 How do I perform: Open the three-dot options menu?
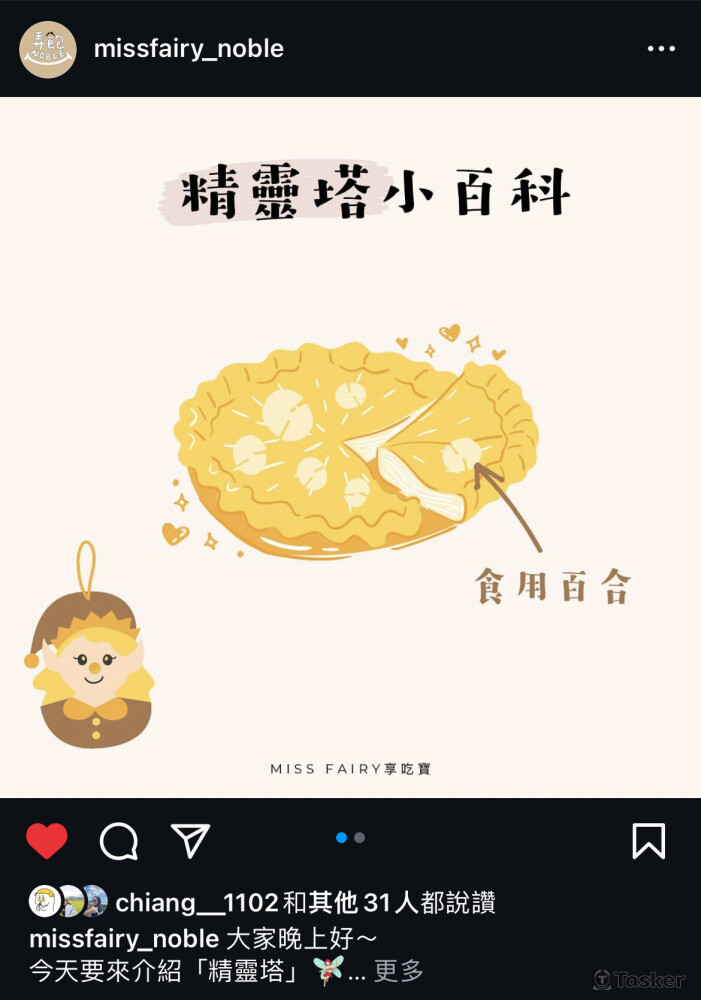[x=661, y=49]
